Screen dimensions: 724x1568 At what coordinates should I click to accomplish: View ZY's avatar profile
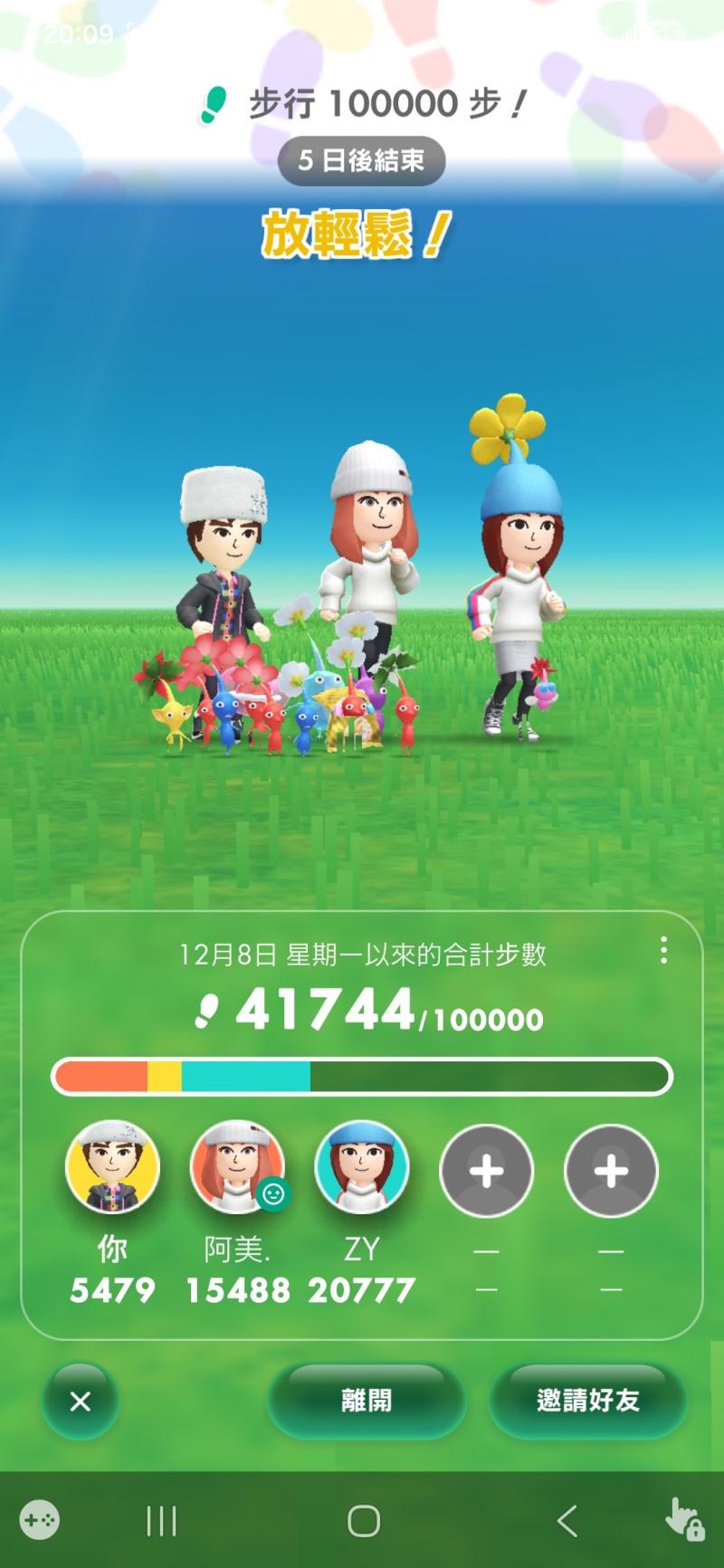tap(361, 1168)
